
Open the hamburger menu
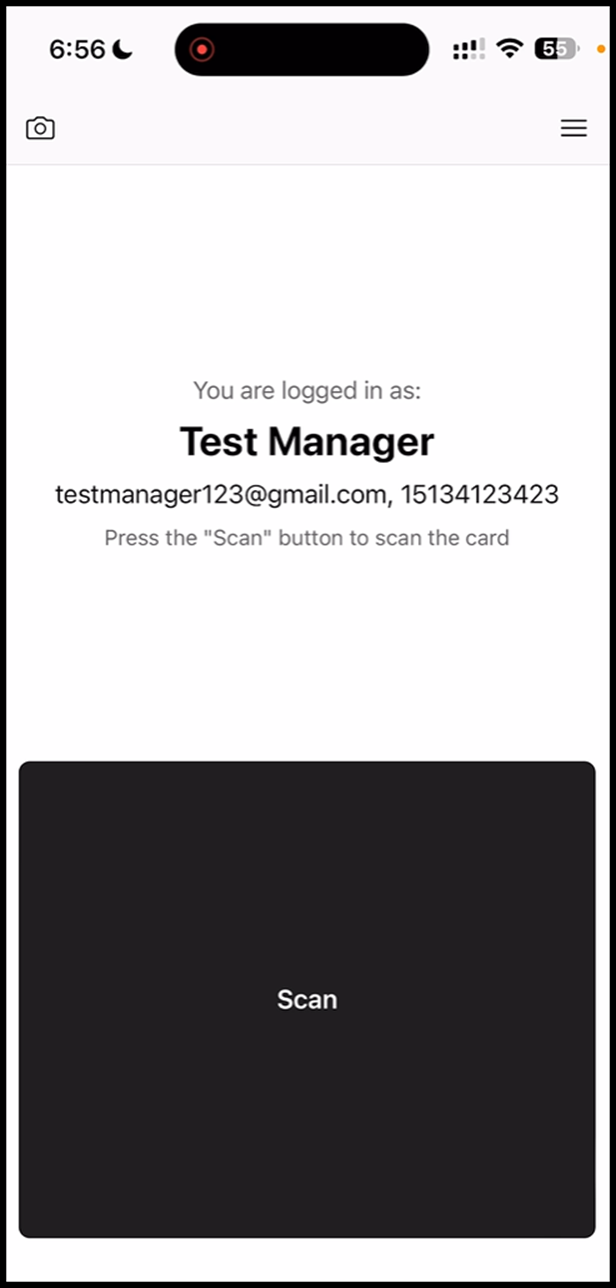(x=573, y=128)
